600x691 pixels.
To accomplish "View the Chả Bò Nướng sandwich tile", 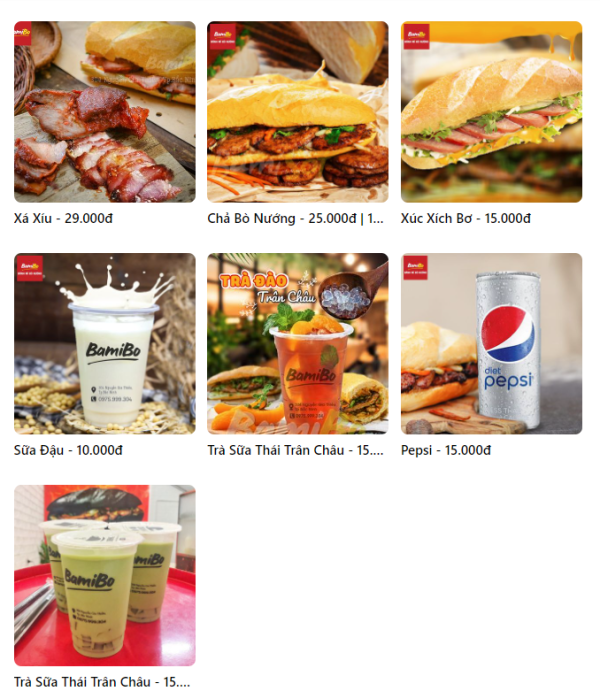I will (x=297, y=112).
